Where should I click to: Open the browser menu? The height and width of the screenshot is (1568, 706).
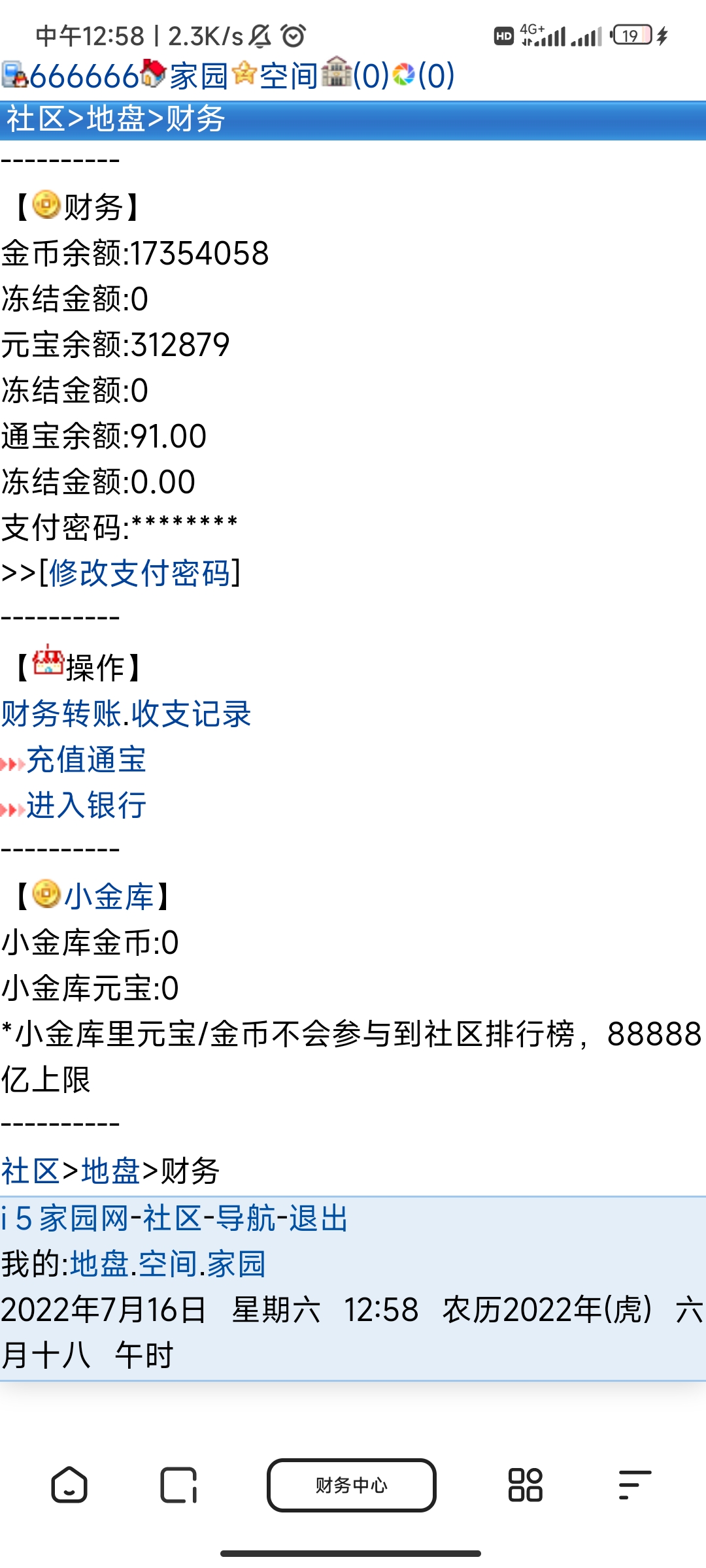(634, 1485)
